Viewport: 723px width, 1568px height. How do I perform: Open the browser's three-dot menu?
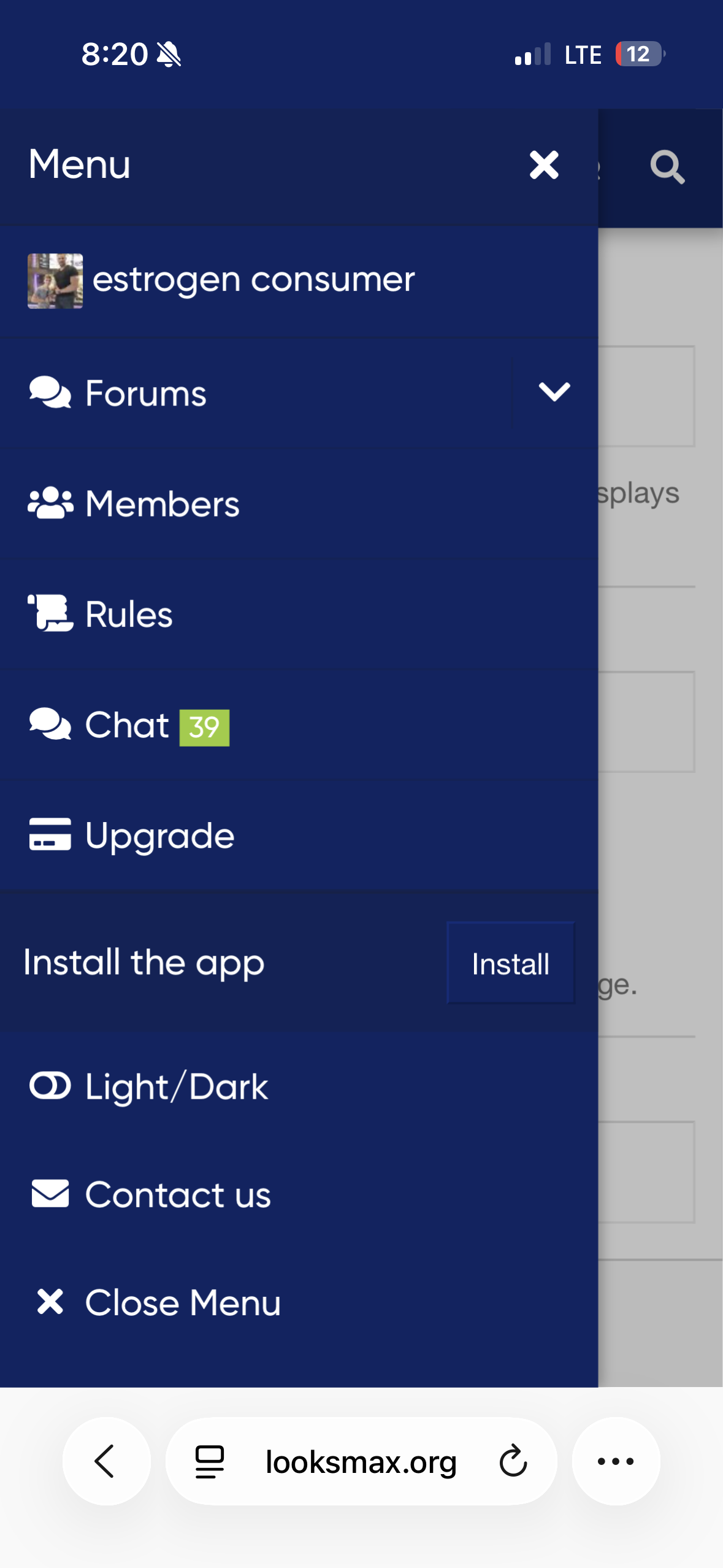[x=615, y=1461]
